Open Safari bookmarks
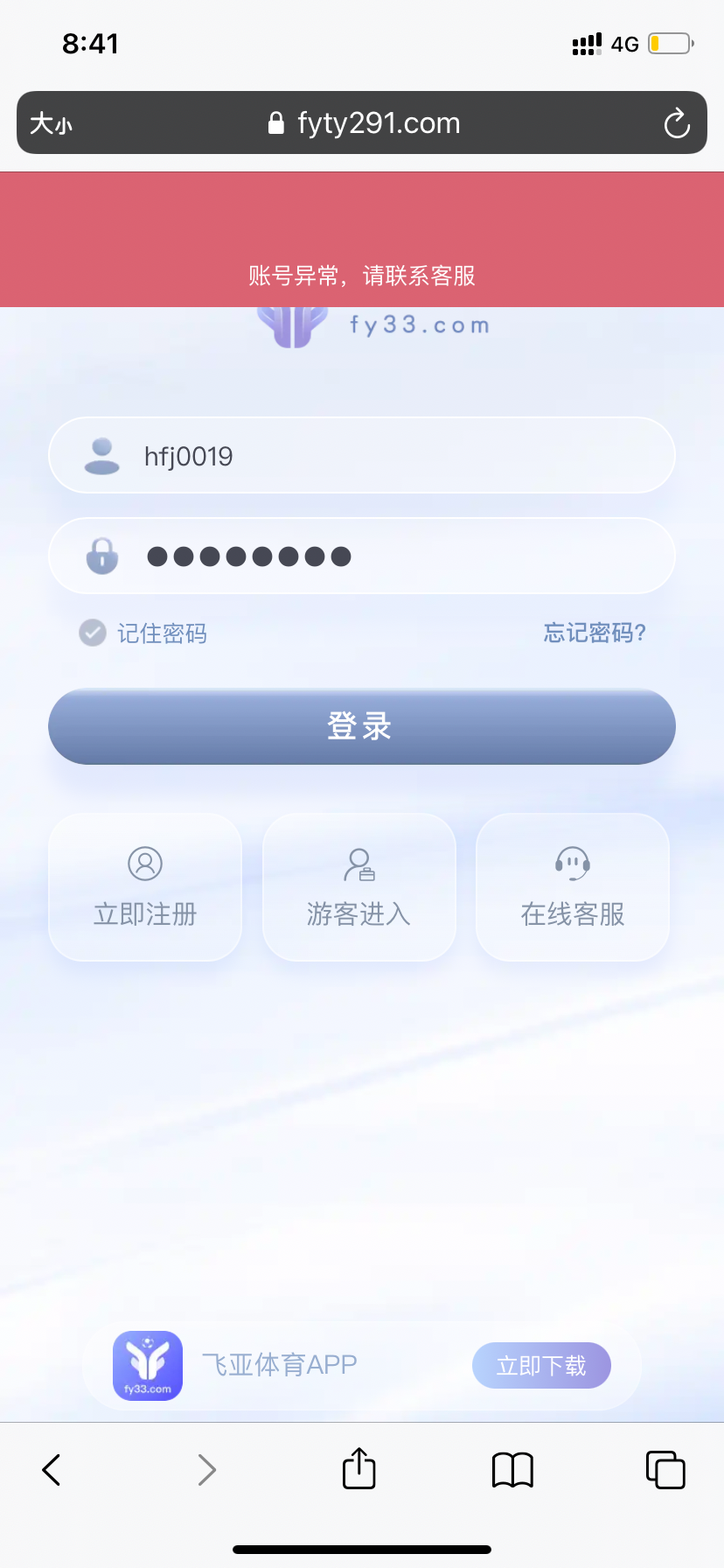Image resolution: width=724 pixels, height=1568 pixels. (512, 1470)
